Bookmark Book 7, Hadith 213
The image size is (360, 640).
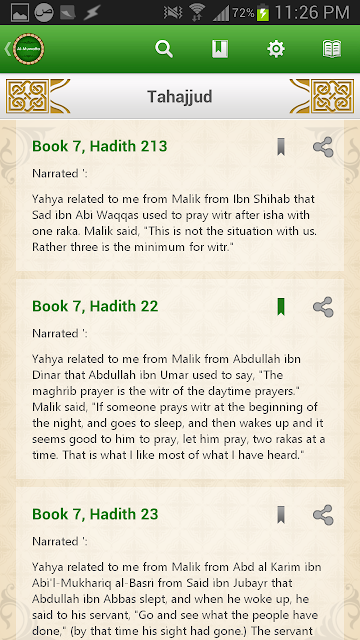281,147
